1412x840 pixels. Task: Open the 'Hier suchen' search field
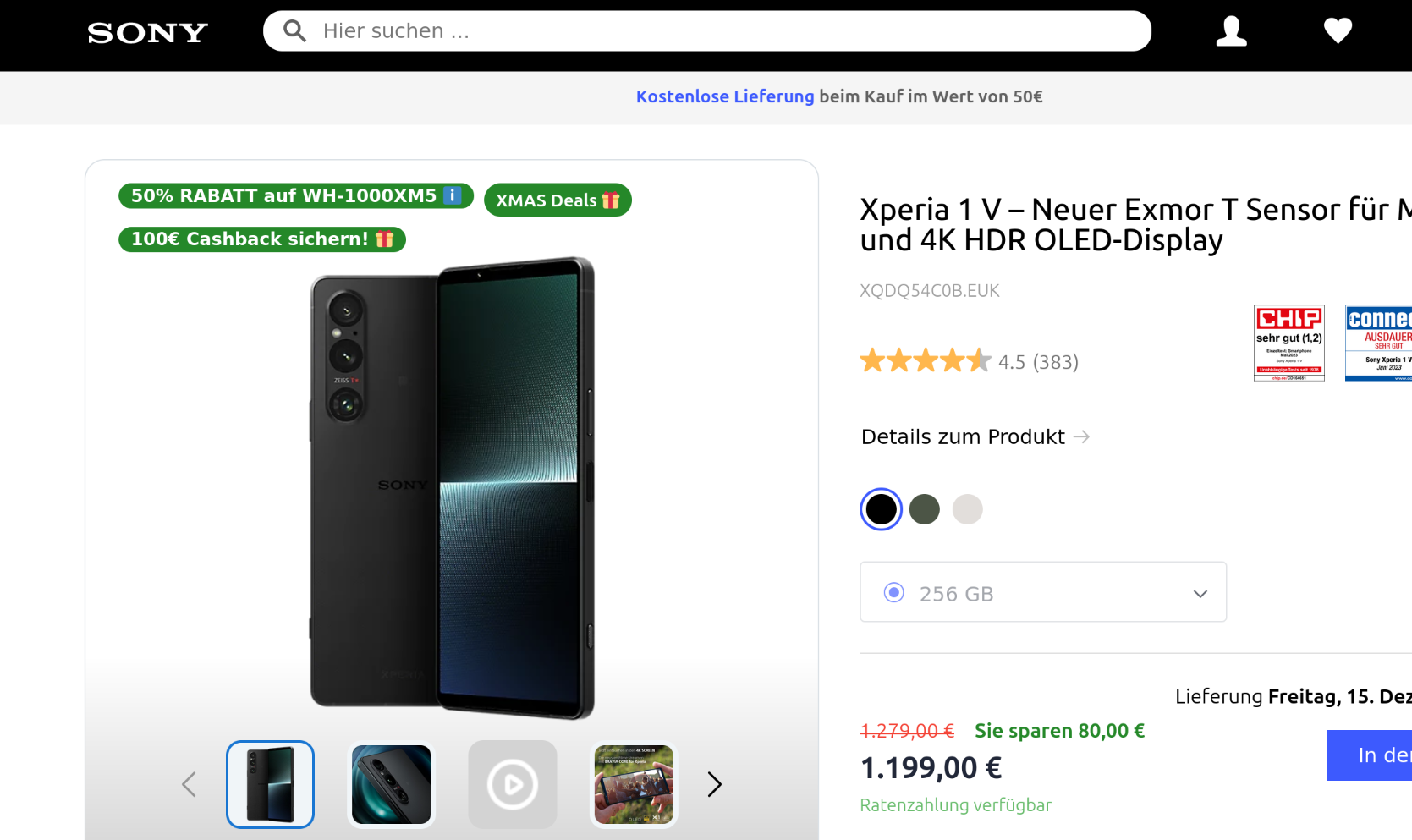click(706, 31)
